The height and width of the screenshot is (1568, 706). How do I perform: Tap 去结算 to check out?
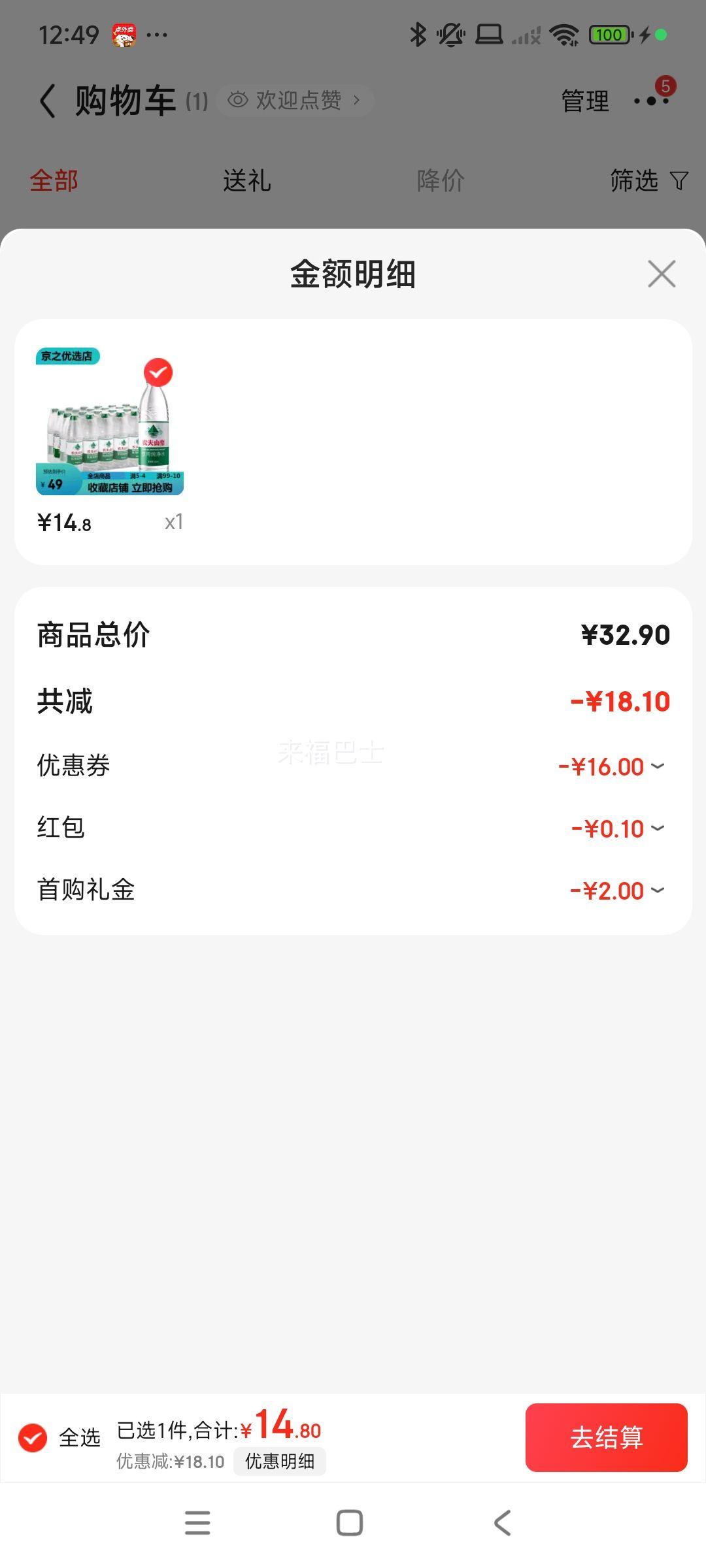pos(606,1437)
